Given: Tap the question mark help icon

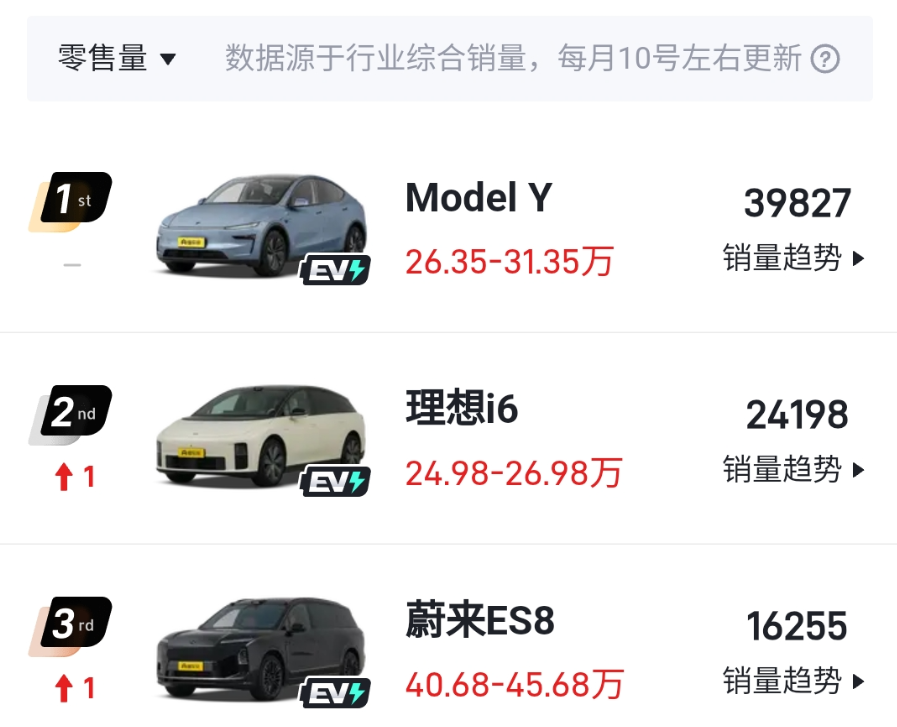Looking at the screenshot, I should point(825,59).
